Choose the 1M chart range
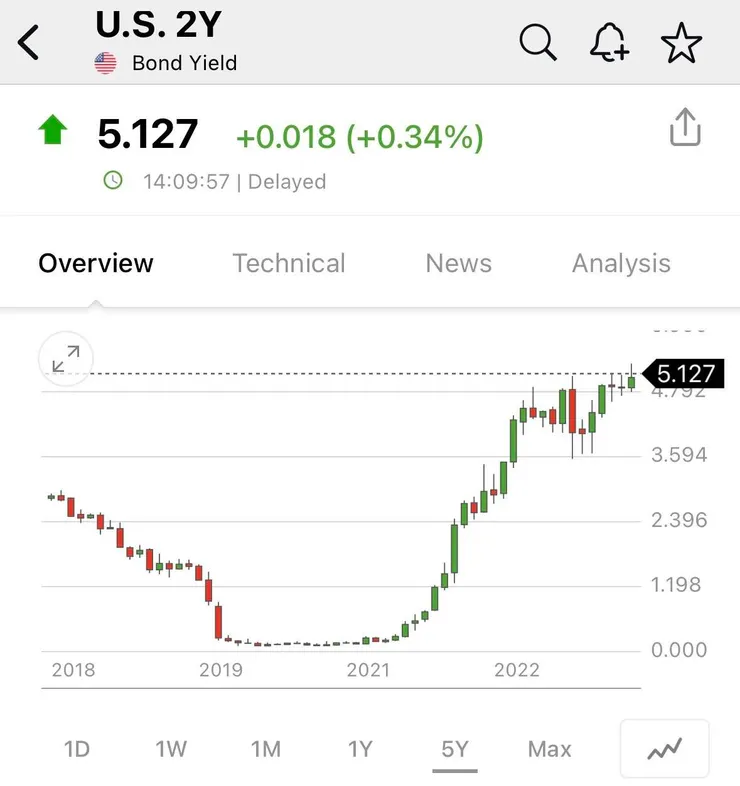The width and height of the screenshot is (740, 786). click(265, 749)
